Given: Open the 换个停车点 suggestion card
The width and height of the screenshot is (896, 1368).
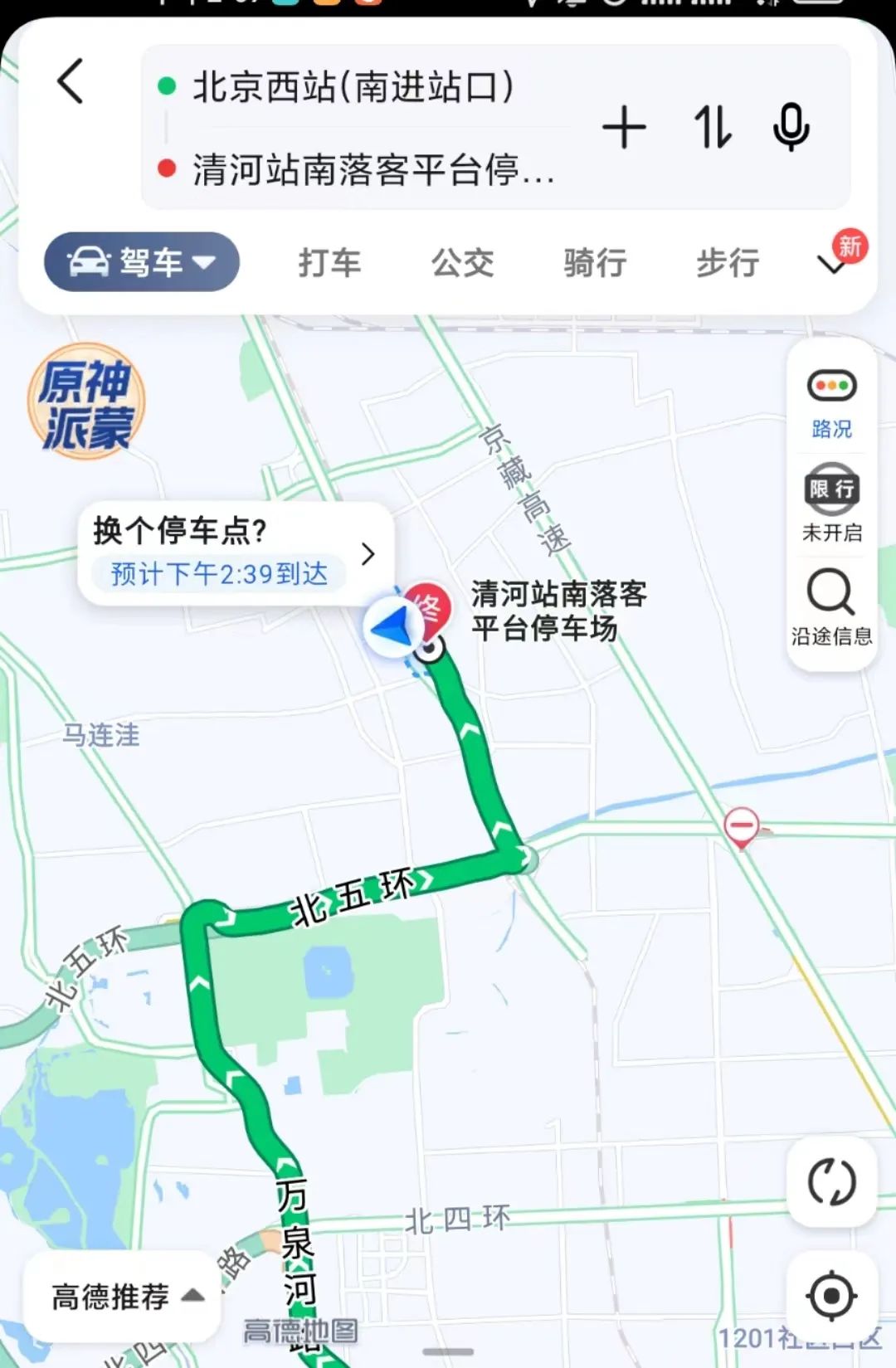Looking at the screenshot, I should [236, 553].
